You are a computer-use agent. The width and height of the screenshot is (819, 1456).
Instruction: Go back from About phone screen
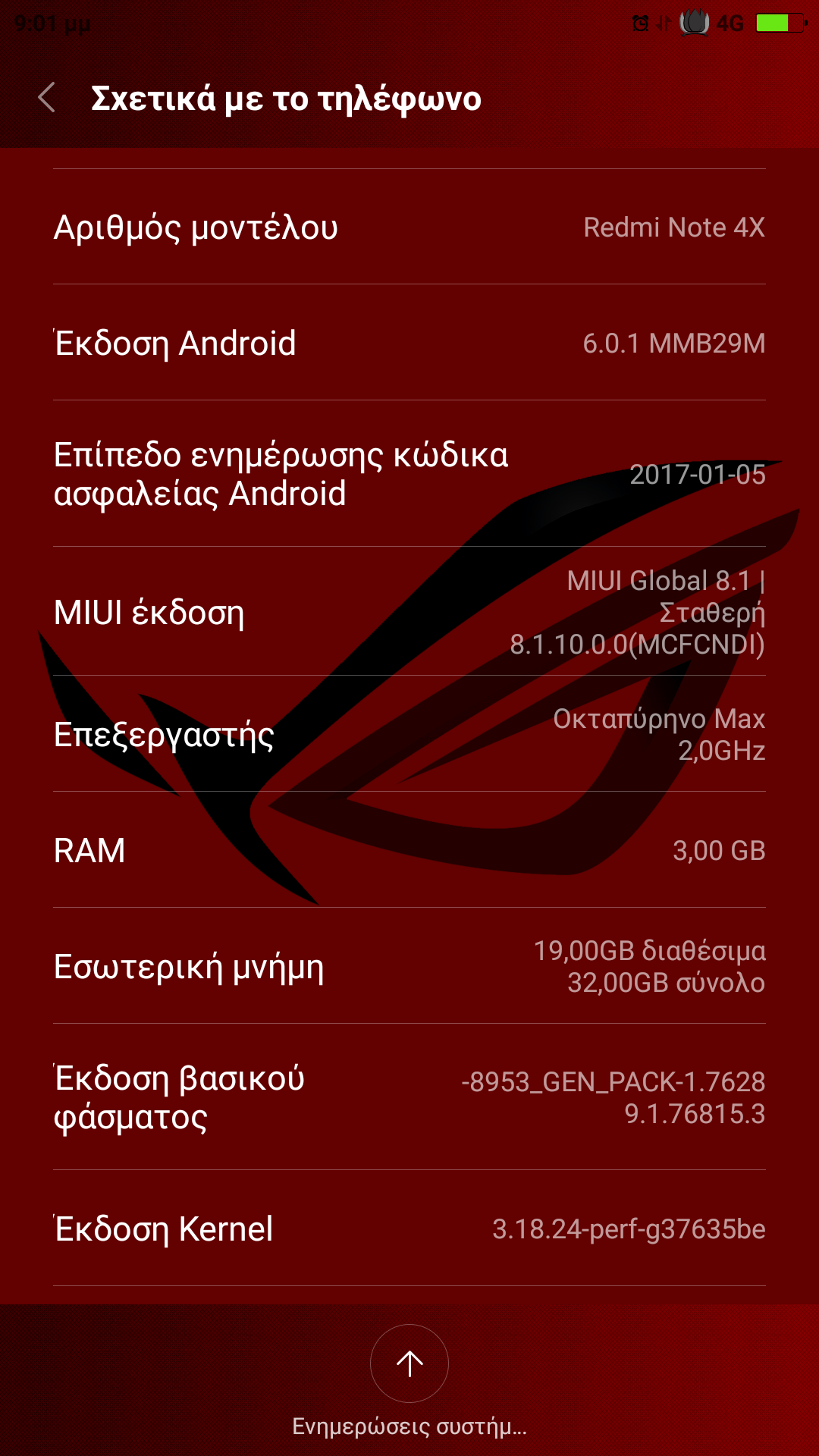click(47, 98)
